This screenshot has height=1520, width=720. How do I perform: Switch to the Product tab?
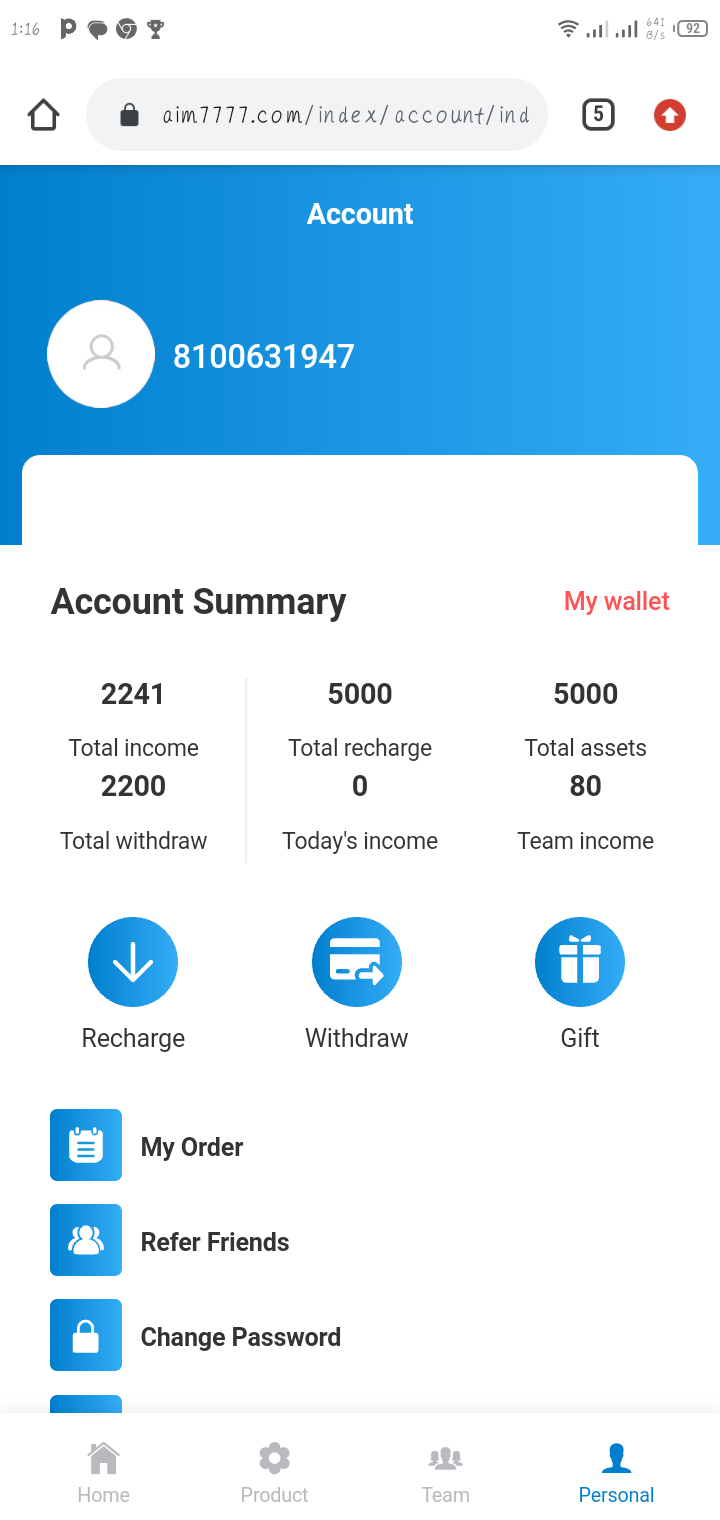(274, 1473)
